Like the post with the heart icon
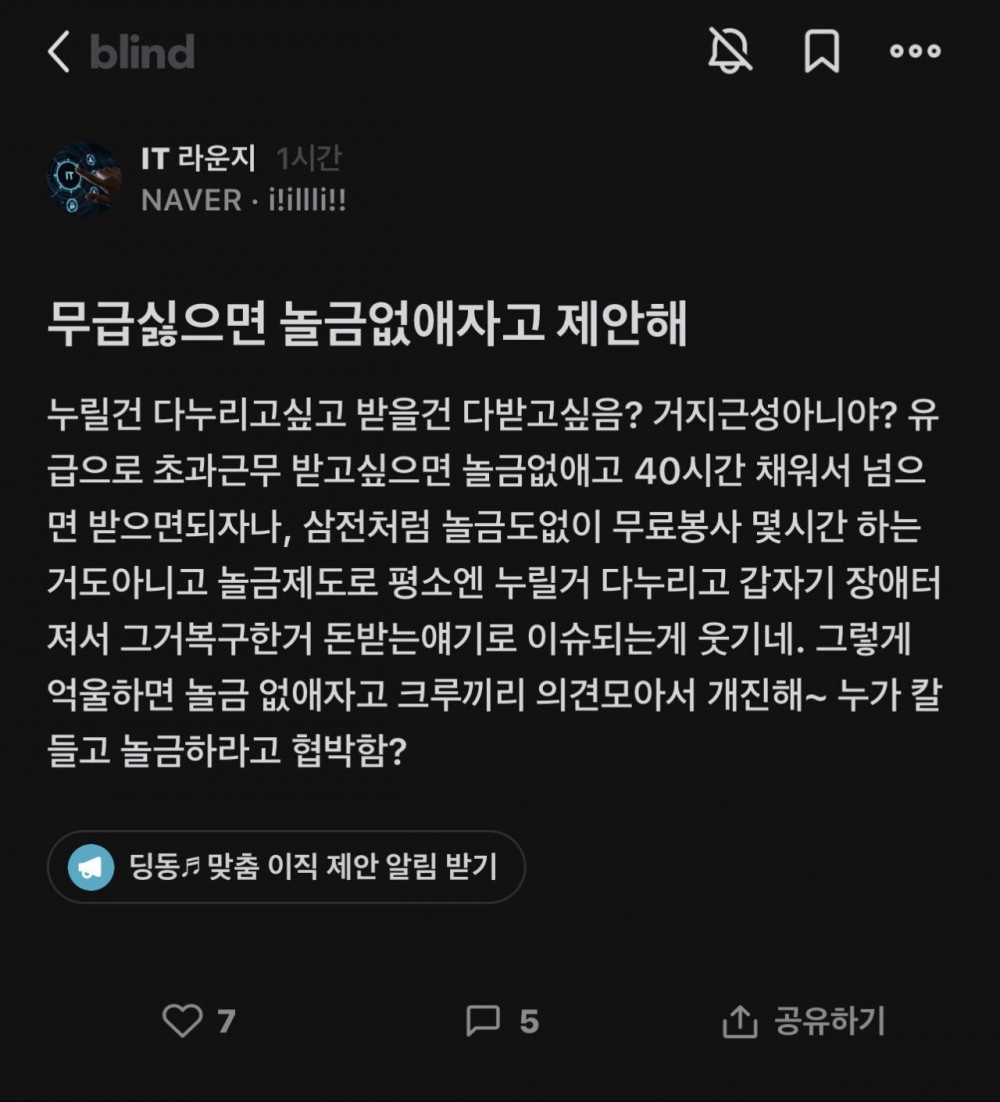 pos(183,1021)
